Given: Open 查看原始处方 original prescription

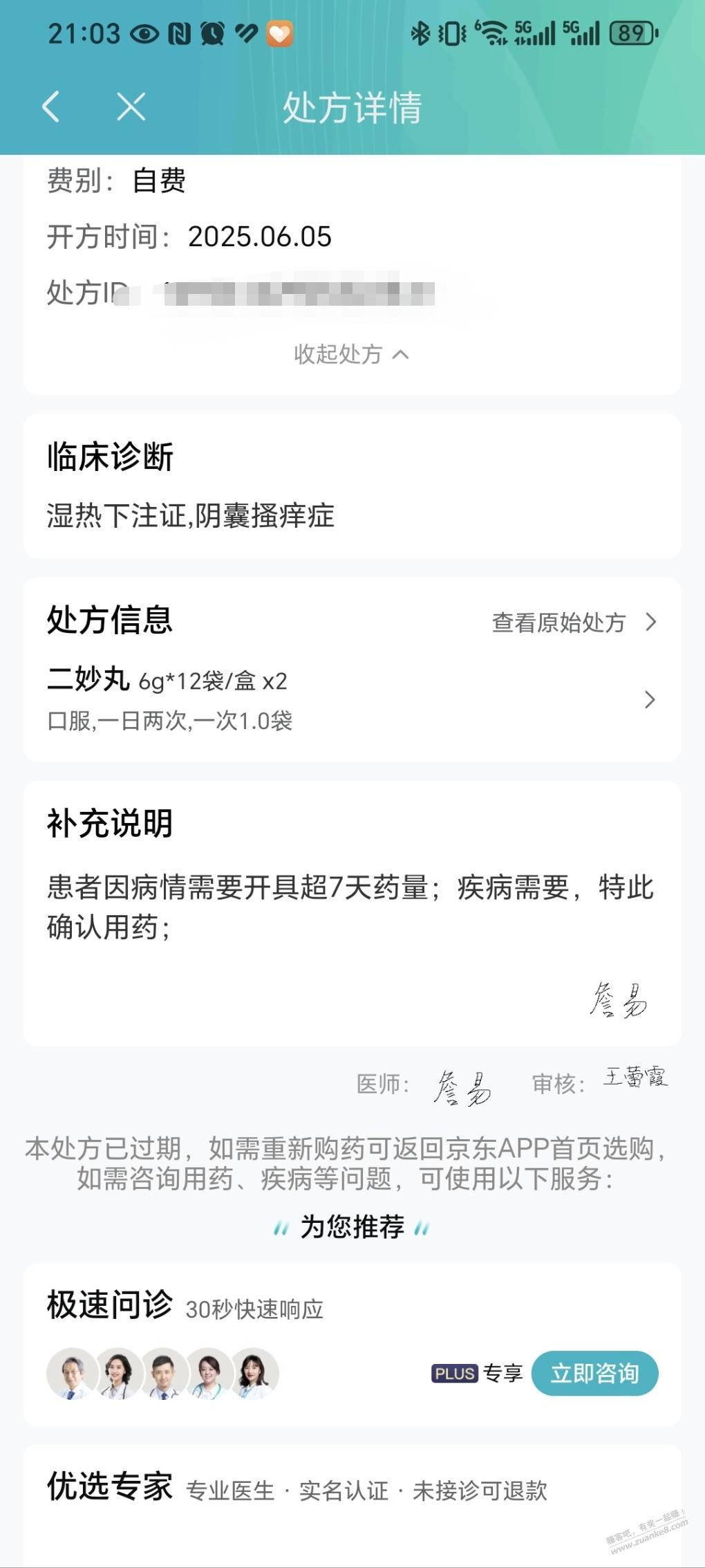Looking at the screenshot, I should click(573, 622).
